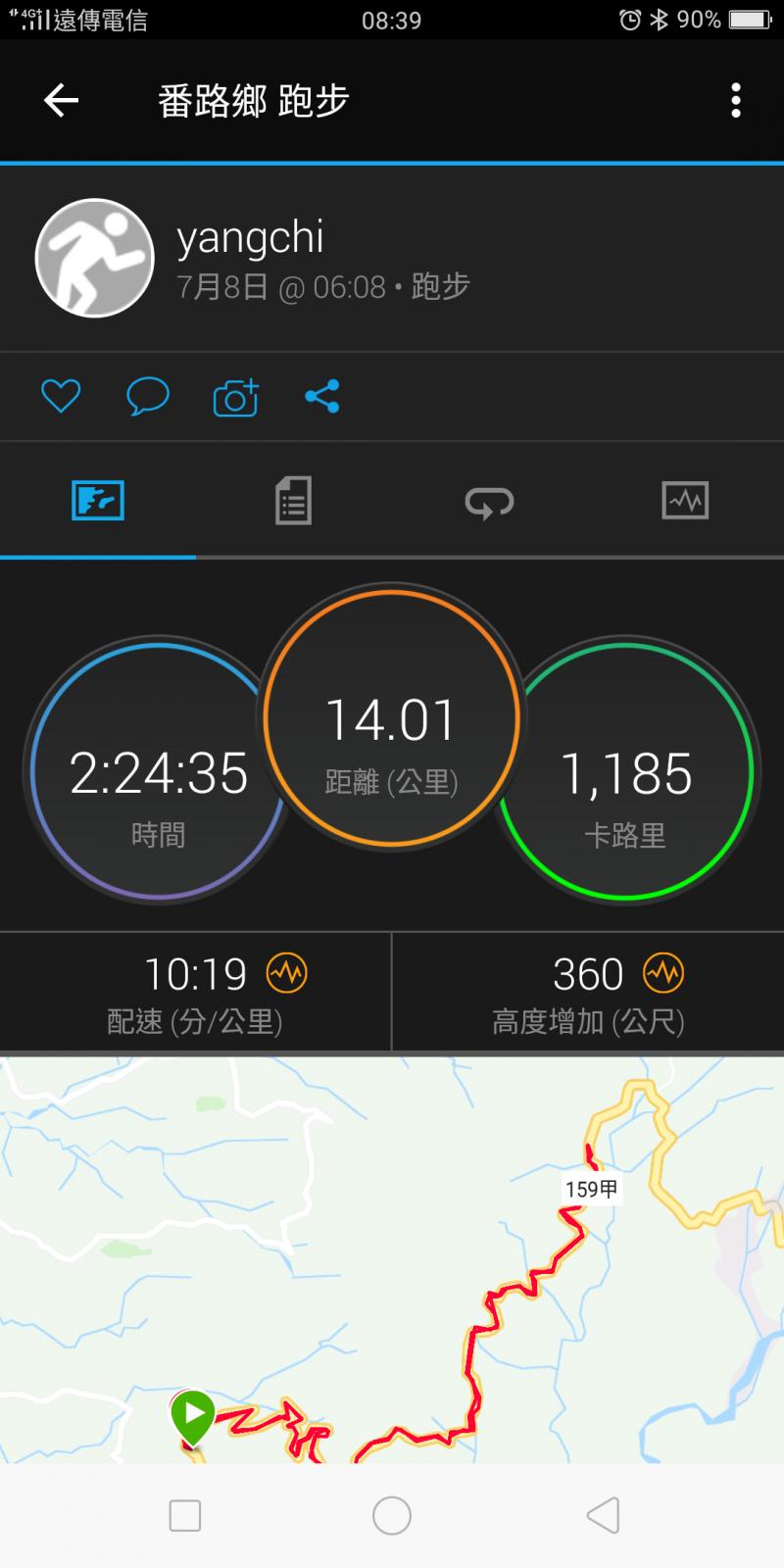Image resolution: width=784 pixels, height=1568 pixels.
Task: Open the overflow menu
Action: click(x=736, y=100)
